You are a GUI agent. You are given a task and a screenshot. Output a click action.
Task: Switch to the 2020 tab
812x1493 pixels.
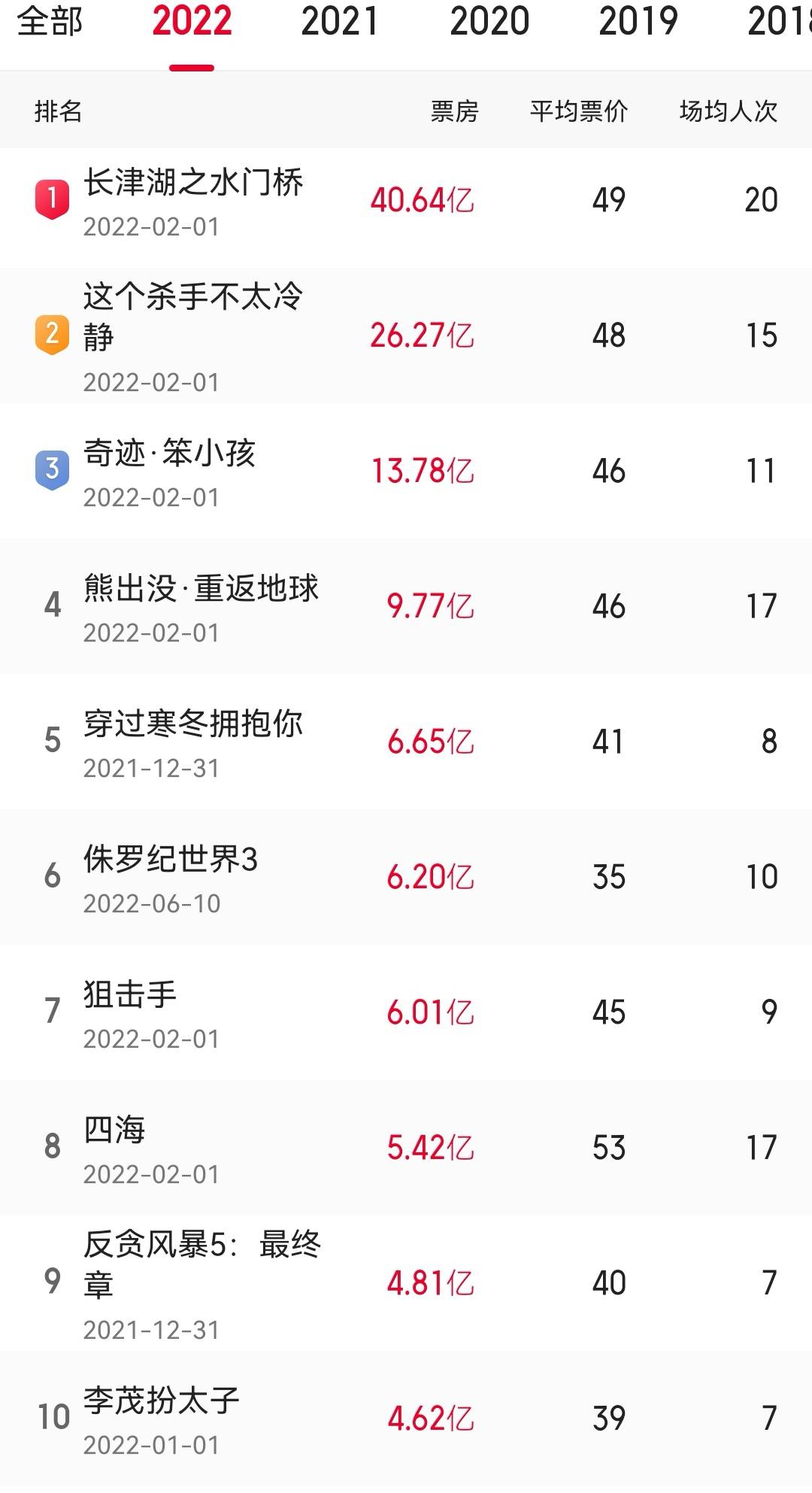(x=489, y=23)
